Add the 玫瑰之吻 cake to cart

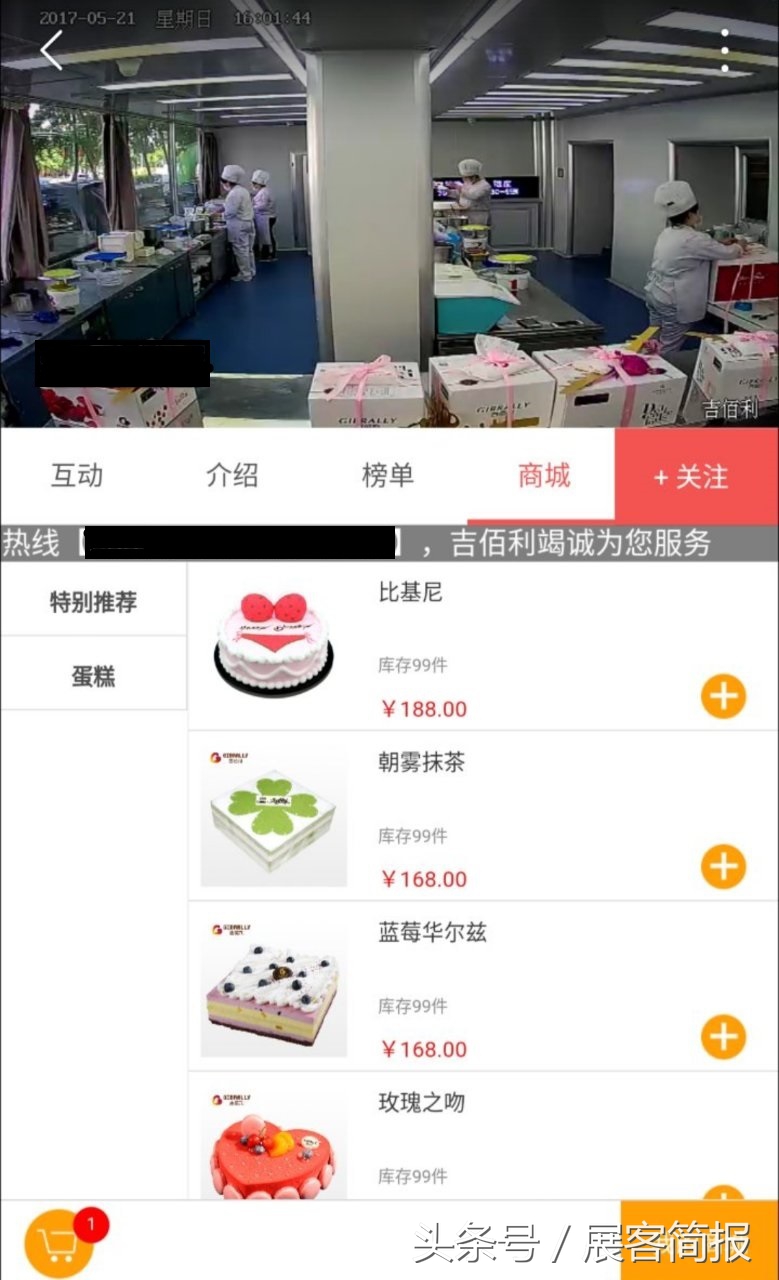[x=722, y=1200]
